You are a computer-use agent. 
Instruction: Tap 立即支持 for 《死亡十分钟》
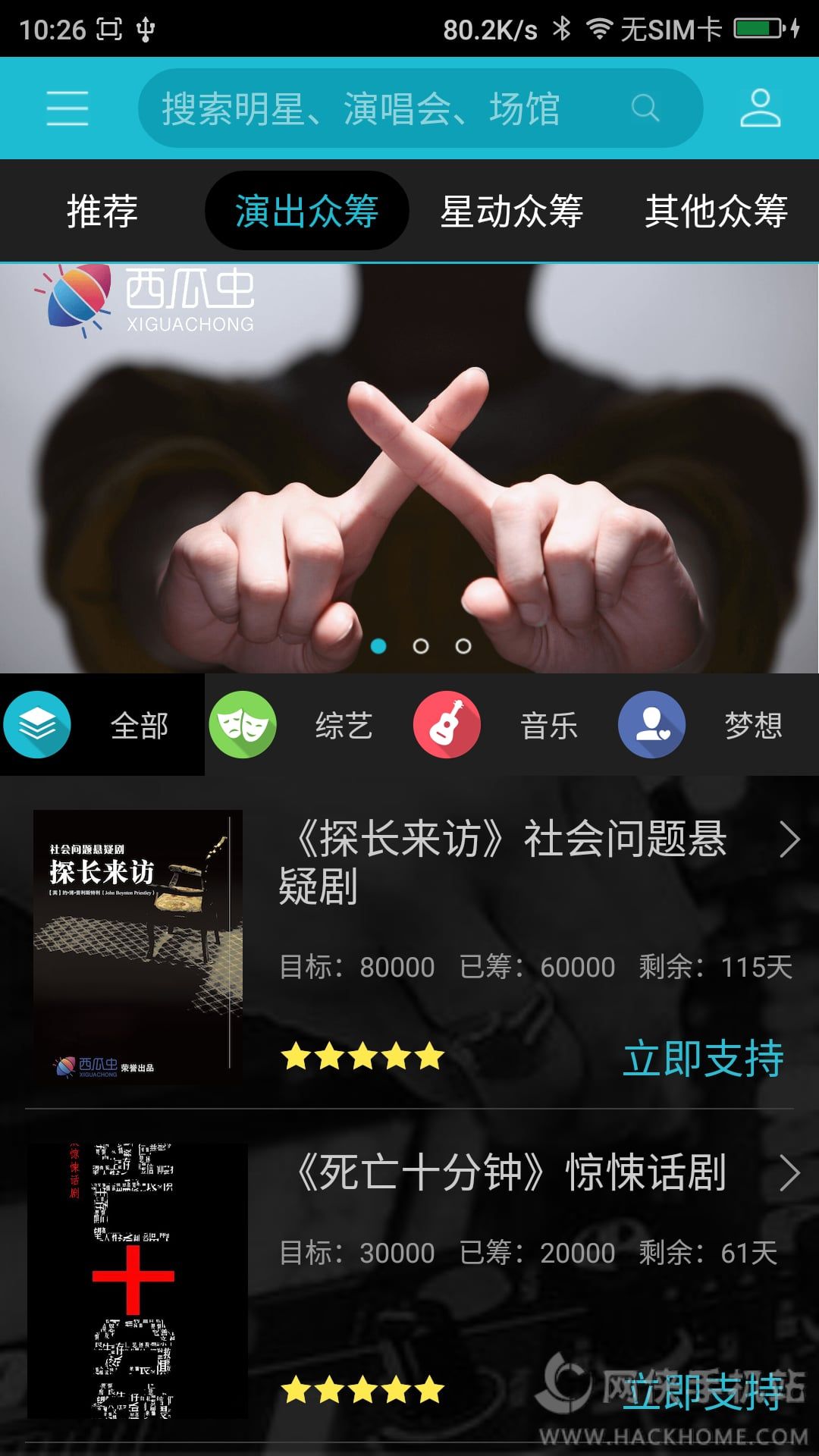(x=703, y=1392)
